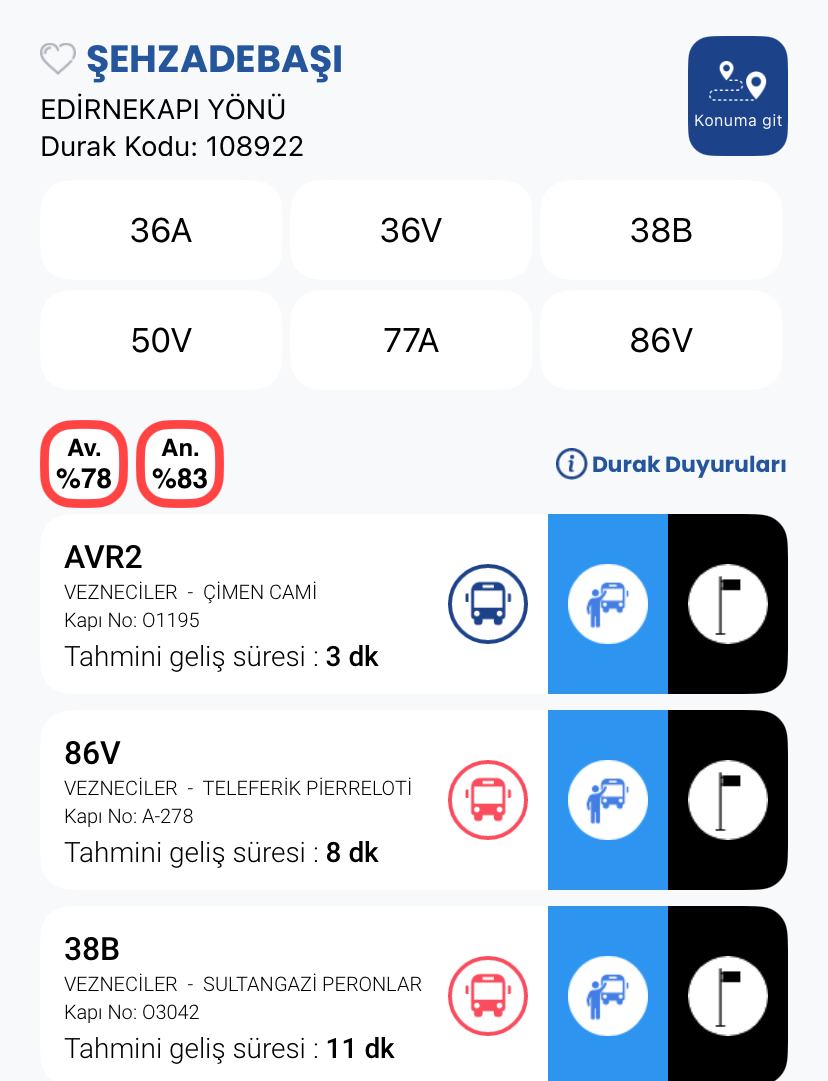Tap the Konuma git button

pyautogui.click(x=738, y=96)
